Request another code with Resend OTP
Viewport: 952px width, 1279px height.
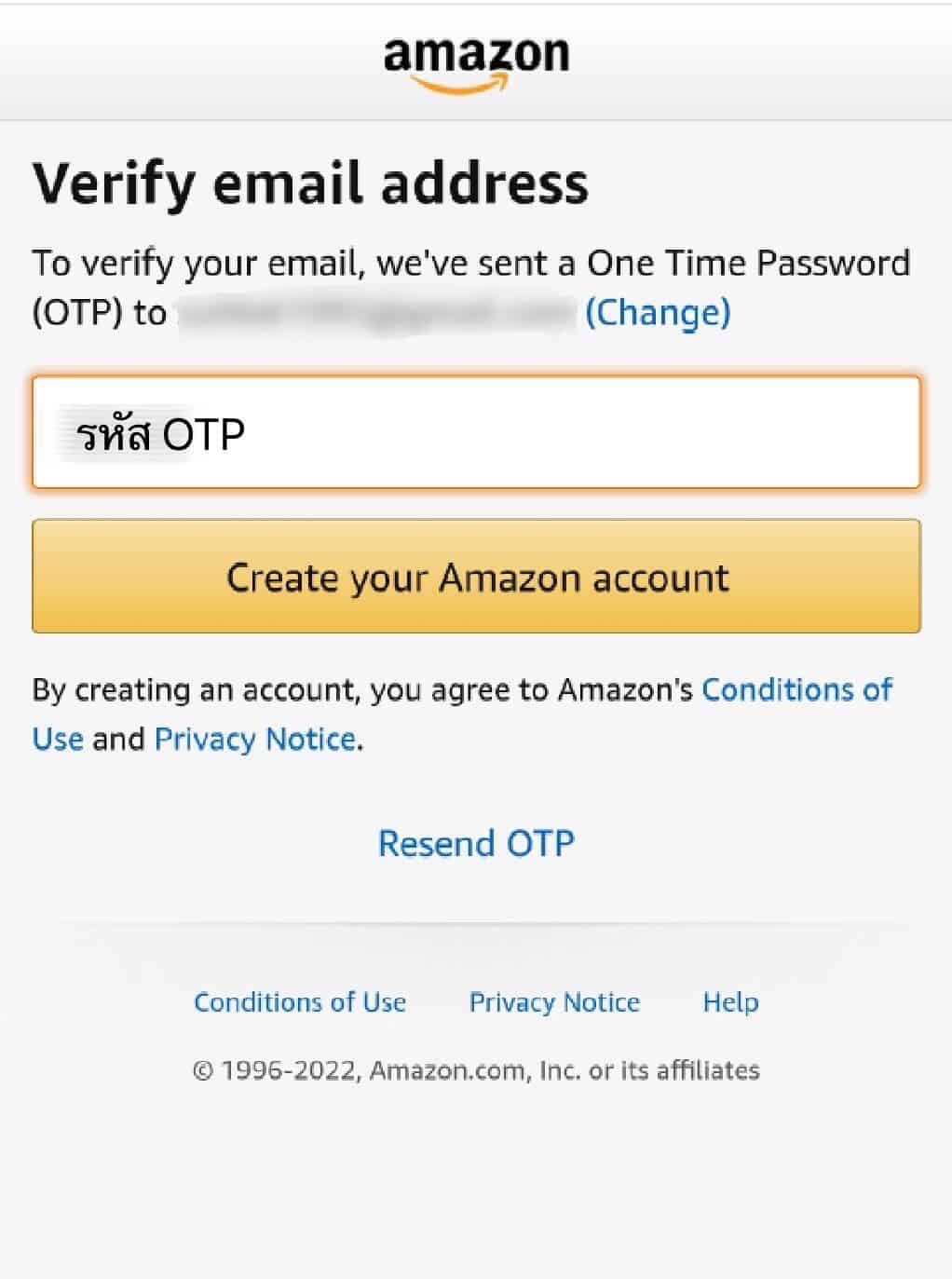point(476,842)
